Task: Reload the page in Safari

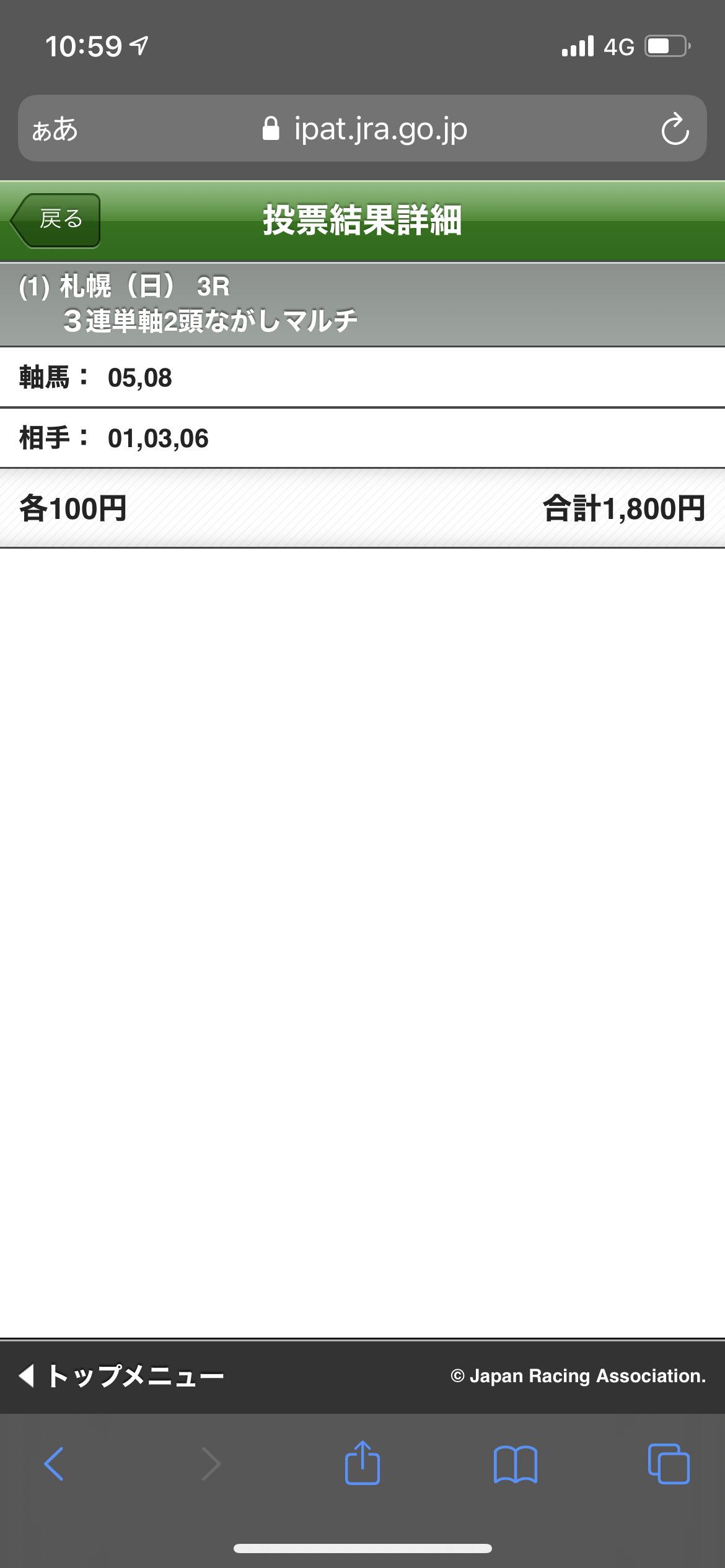Action: coord(674,129)
